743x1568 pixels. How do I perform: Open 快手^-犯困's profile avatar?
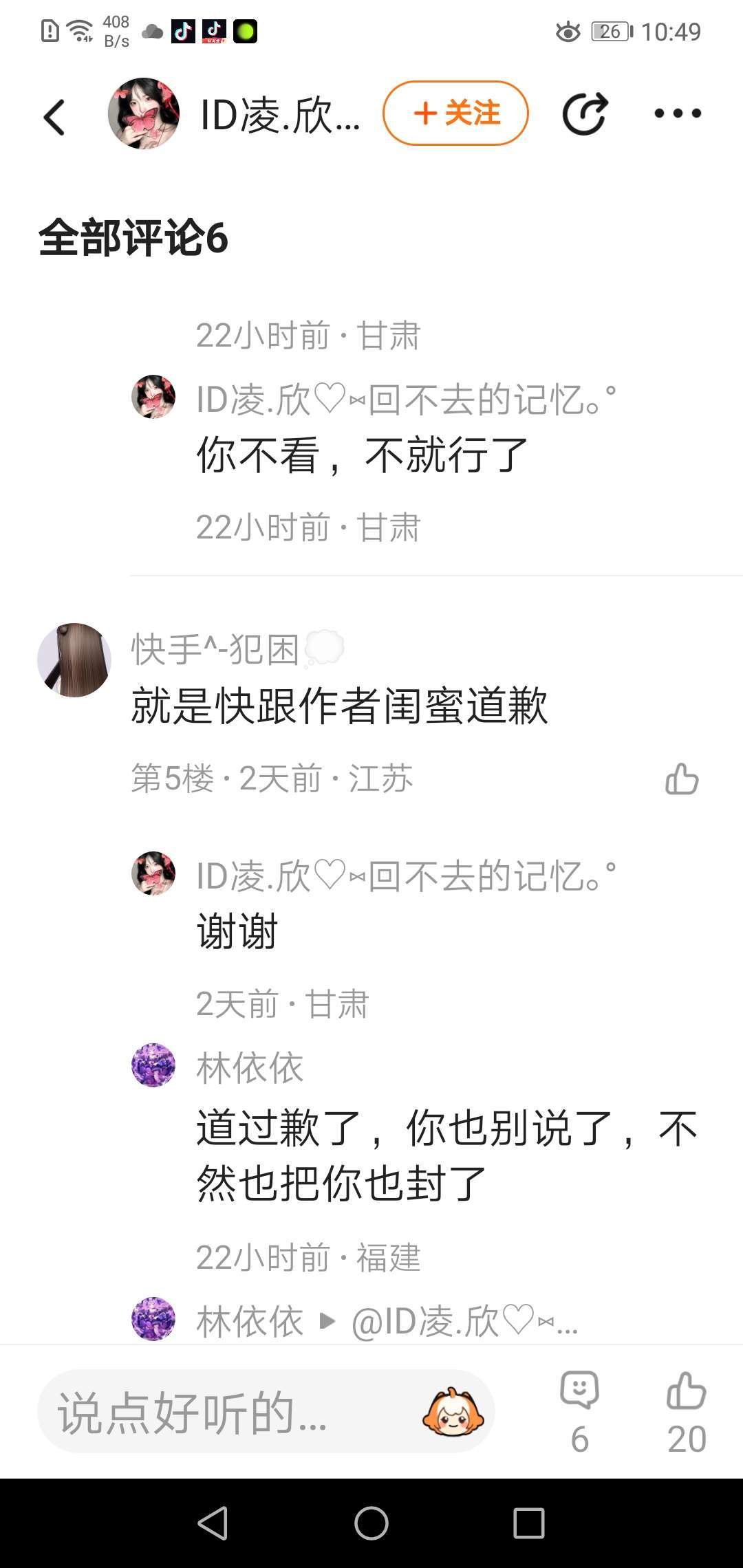point(74,660)
